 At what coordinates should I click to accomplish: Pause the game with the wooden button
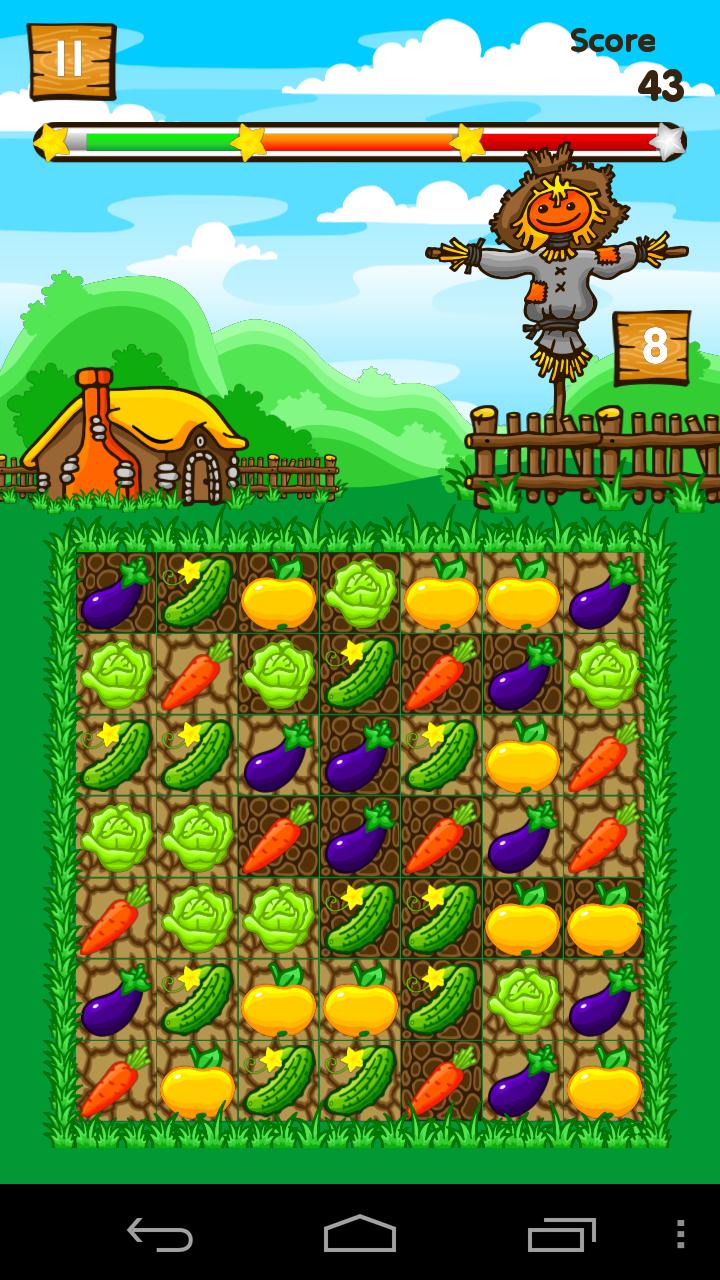(70, 60)
